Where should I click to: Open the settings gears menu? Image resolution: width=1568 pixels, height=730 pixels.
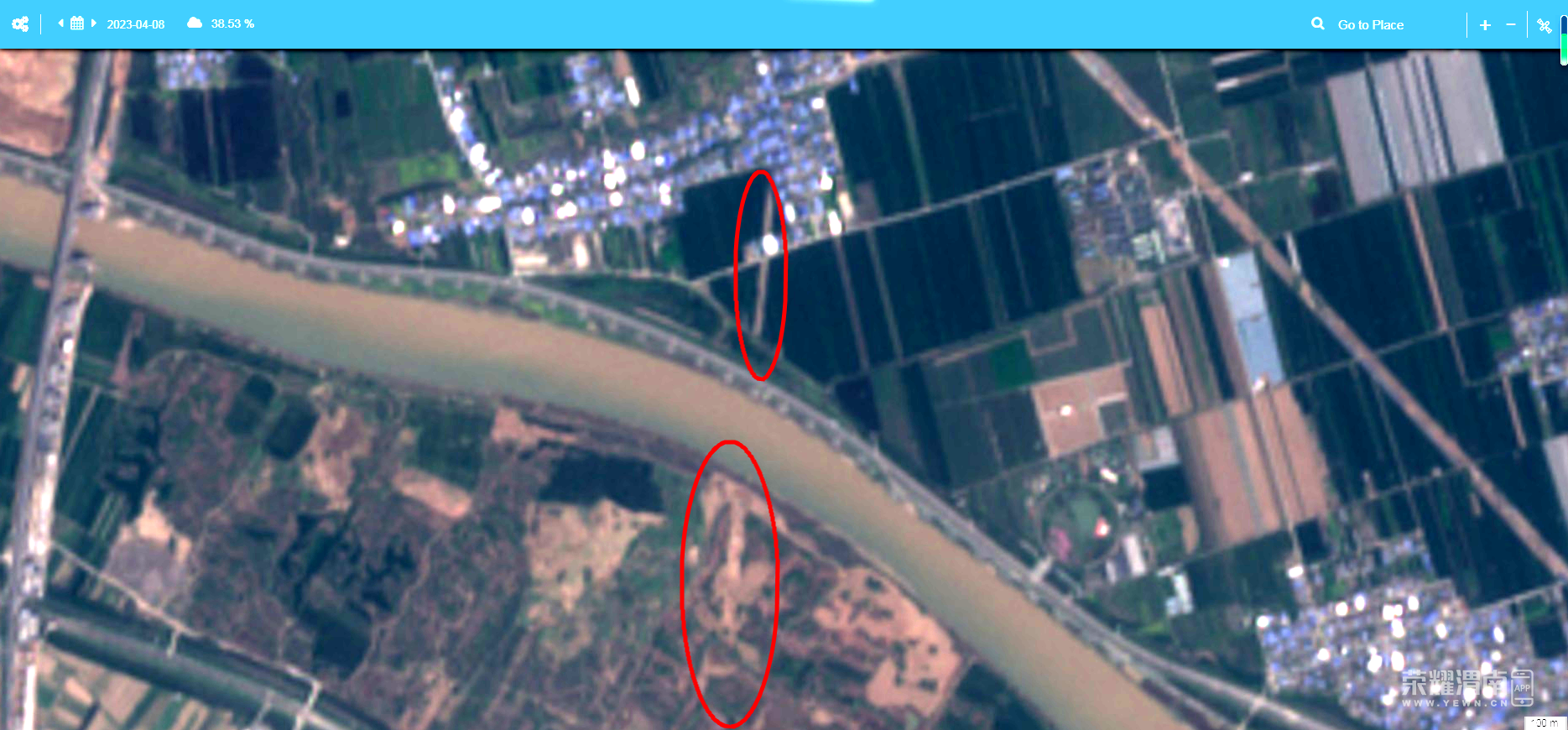point(20,24)
